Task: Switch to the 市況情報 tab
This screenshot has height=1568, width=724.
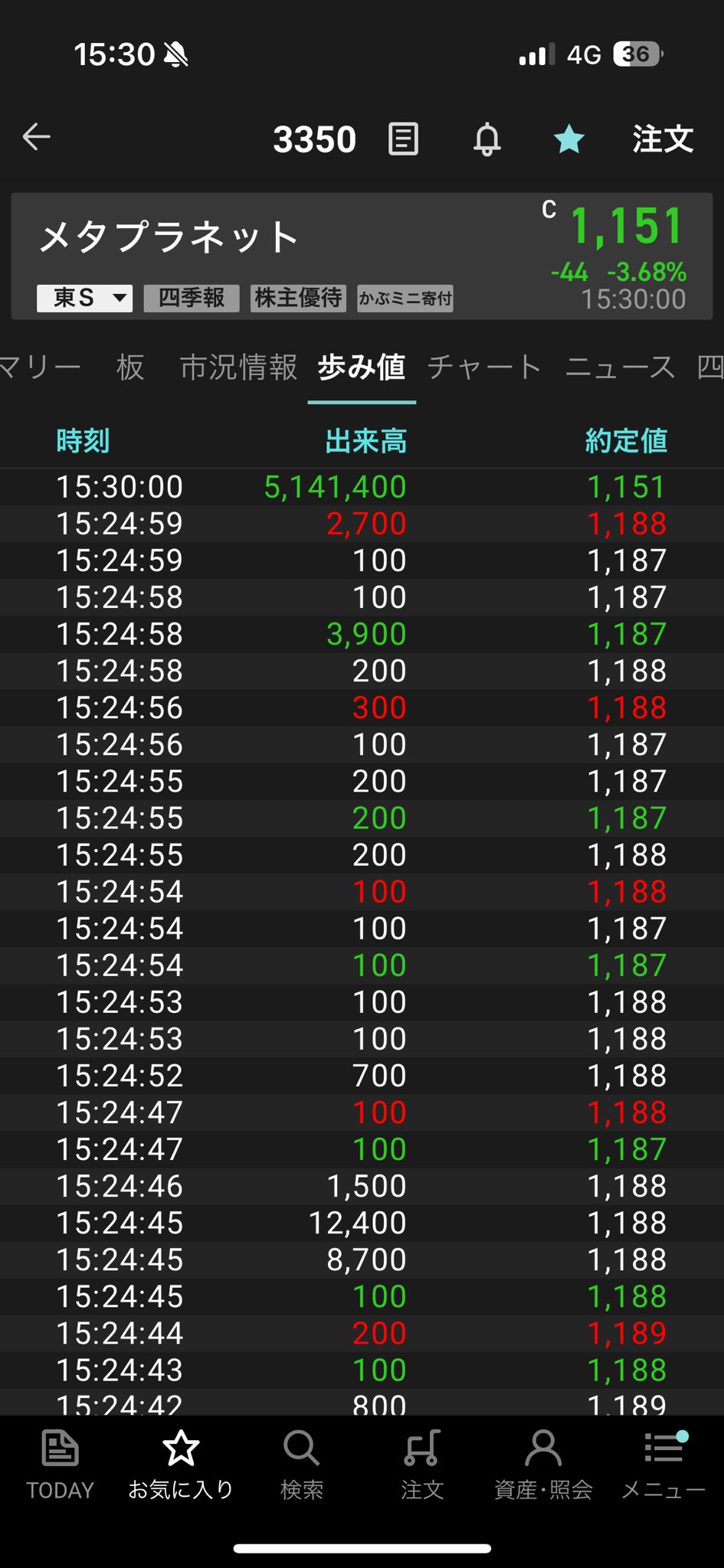Action: coord(238,367)
